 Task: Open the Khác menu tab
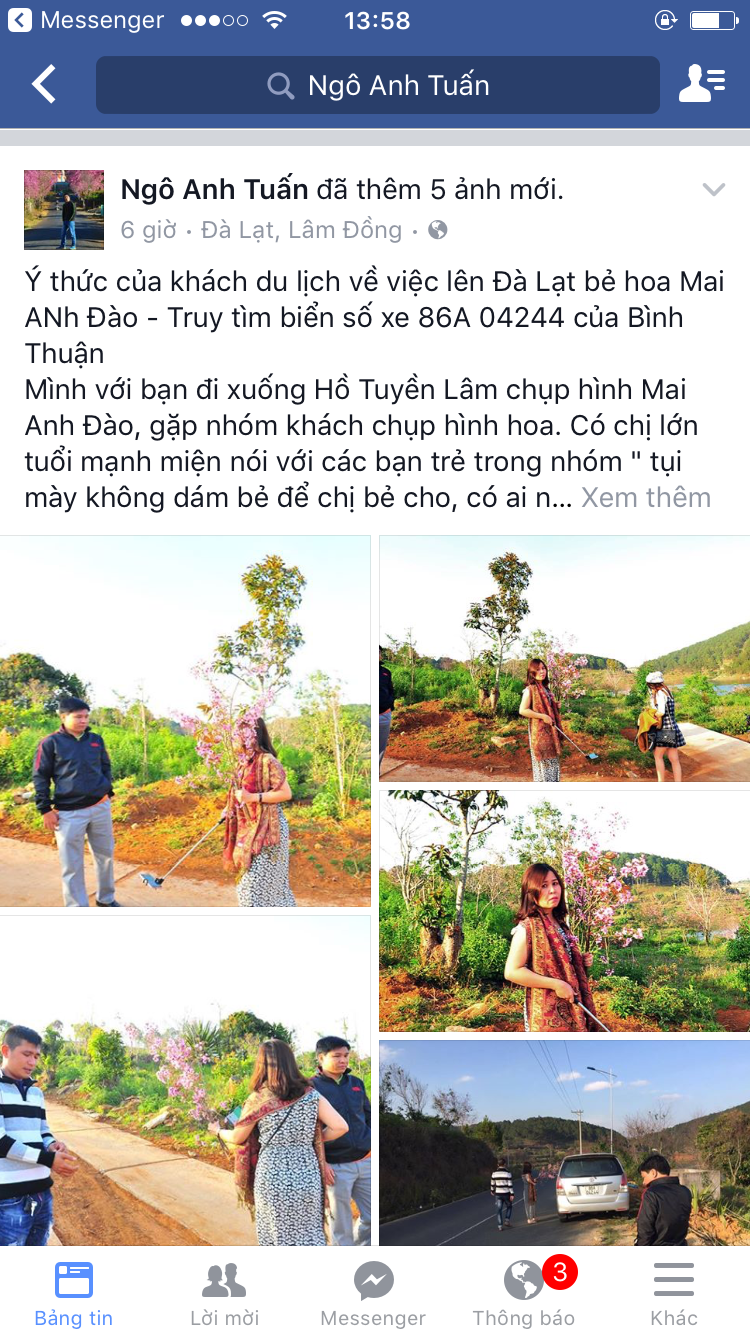(x=674, y=1292)
